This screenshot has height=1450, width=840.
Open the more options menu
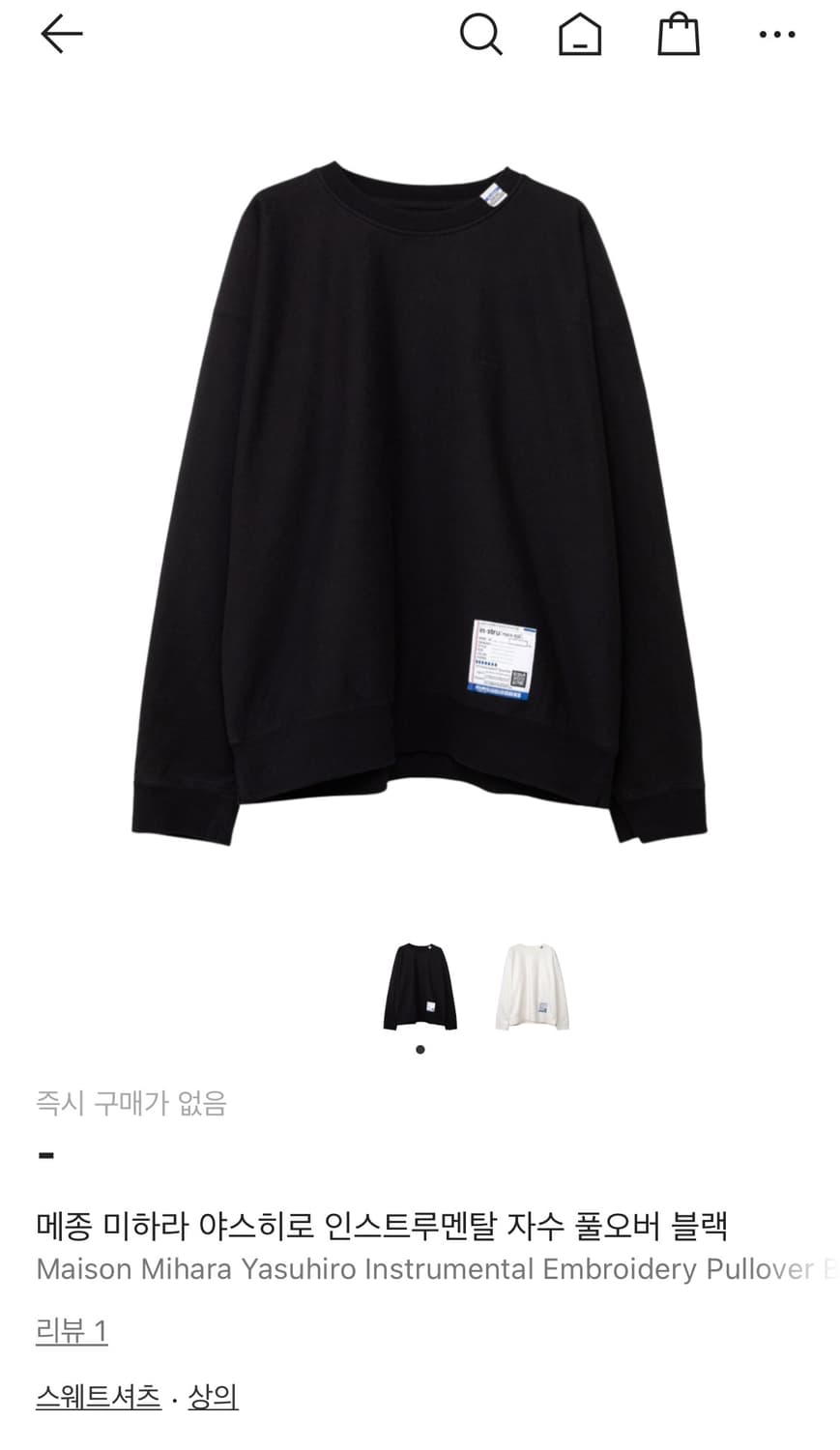[x=776, y=34]
